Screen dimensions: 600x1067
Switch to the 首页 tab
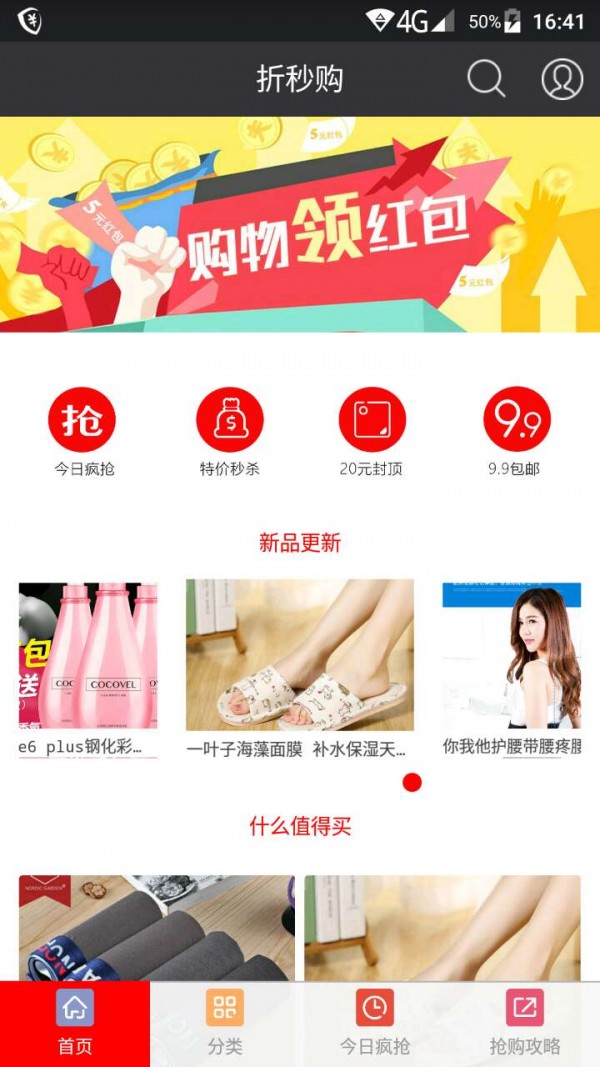click(x=75, y=1023)
